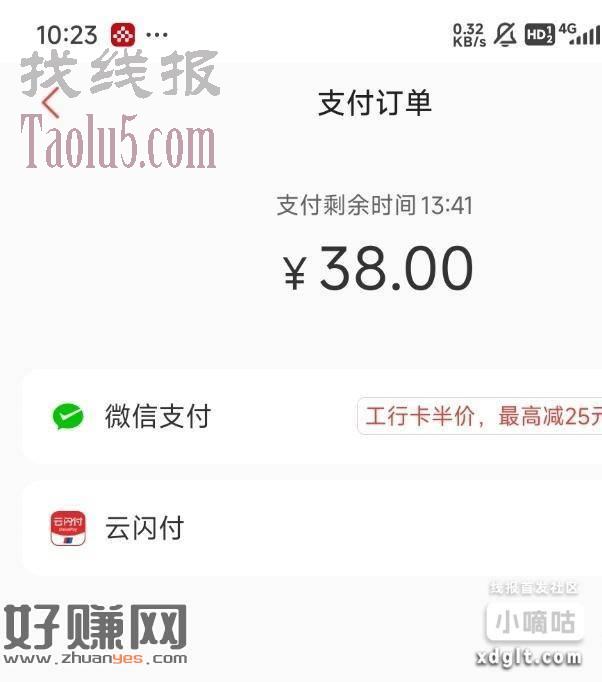
Task: Select 微信支付 as payment method
Action: [x=158, y=416]
